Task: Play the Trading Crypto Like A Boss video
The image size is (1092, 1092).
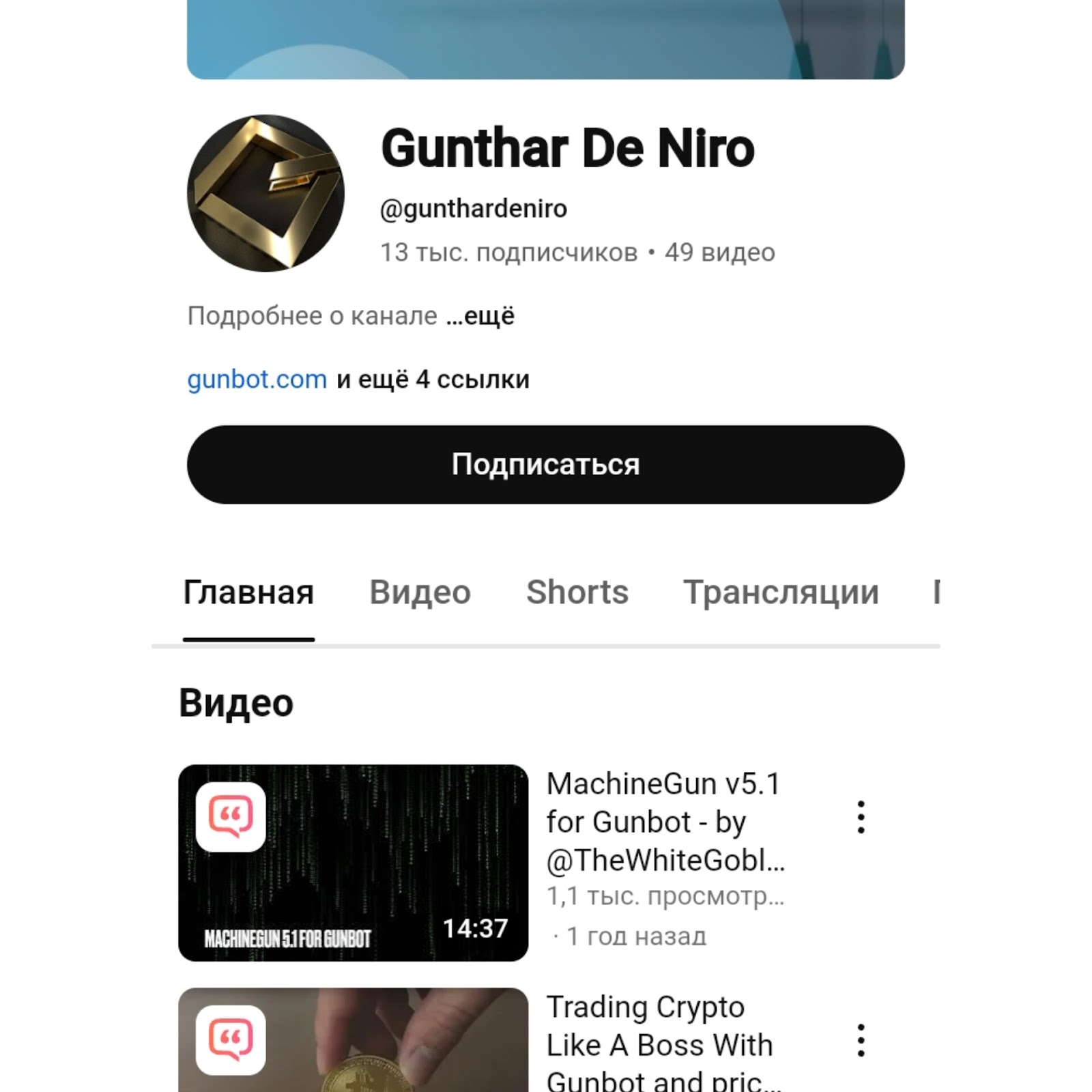Action: tap(353, 1041)
